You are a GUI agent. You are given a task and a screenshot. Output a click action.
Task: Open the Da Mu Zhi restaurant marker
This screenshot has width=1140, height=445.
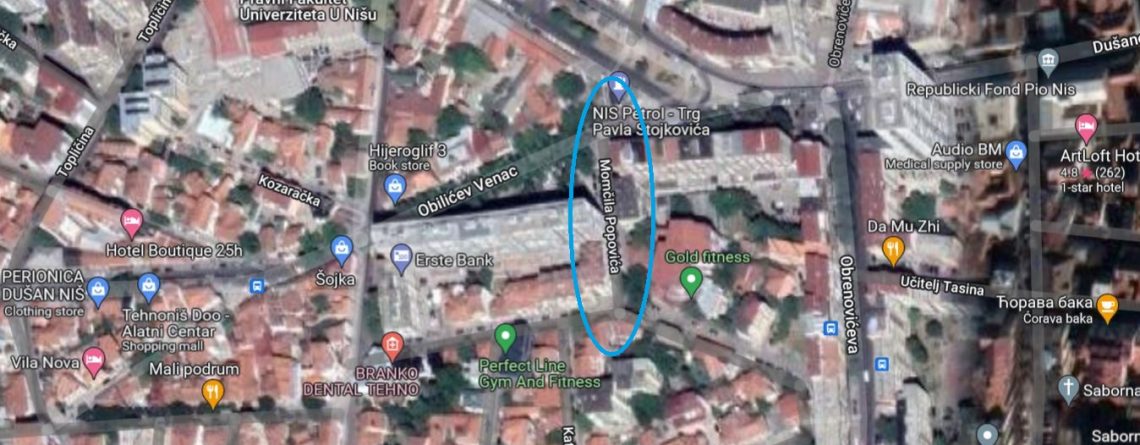893,250
